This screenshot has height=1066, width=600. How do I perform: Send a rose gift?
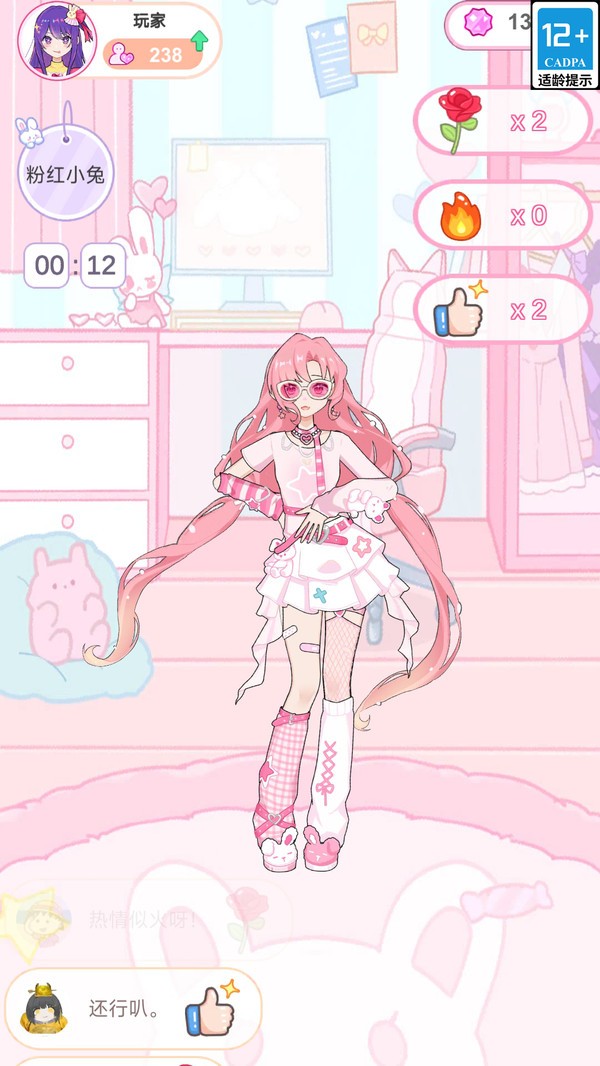(x=502, y=122)
